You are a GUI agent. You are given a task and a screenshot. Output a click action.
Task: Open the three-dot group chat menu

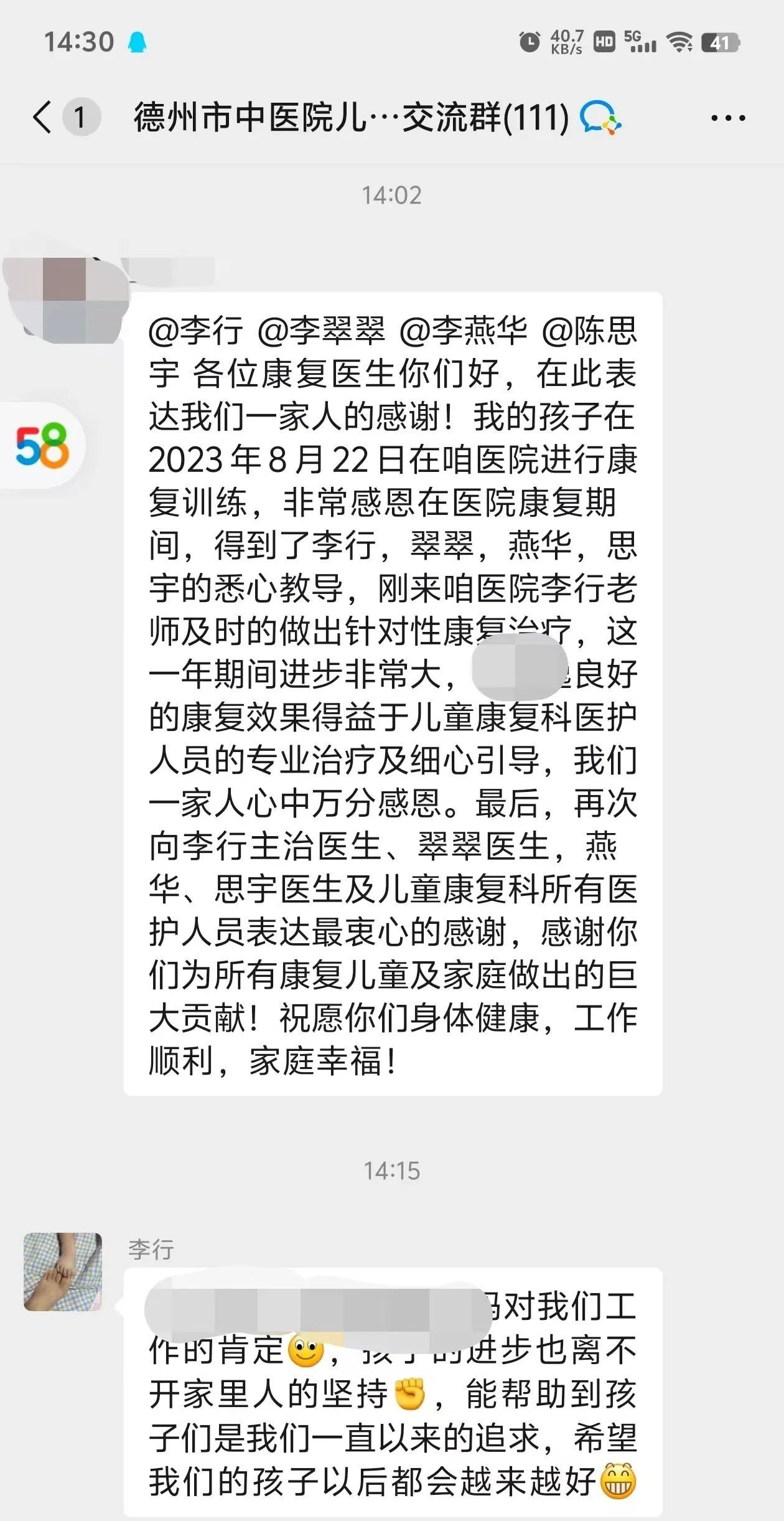pyautogui.click(x=728, y=118)
